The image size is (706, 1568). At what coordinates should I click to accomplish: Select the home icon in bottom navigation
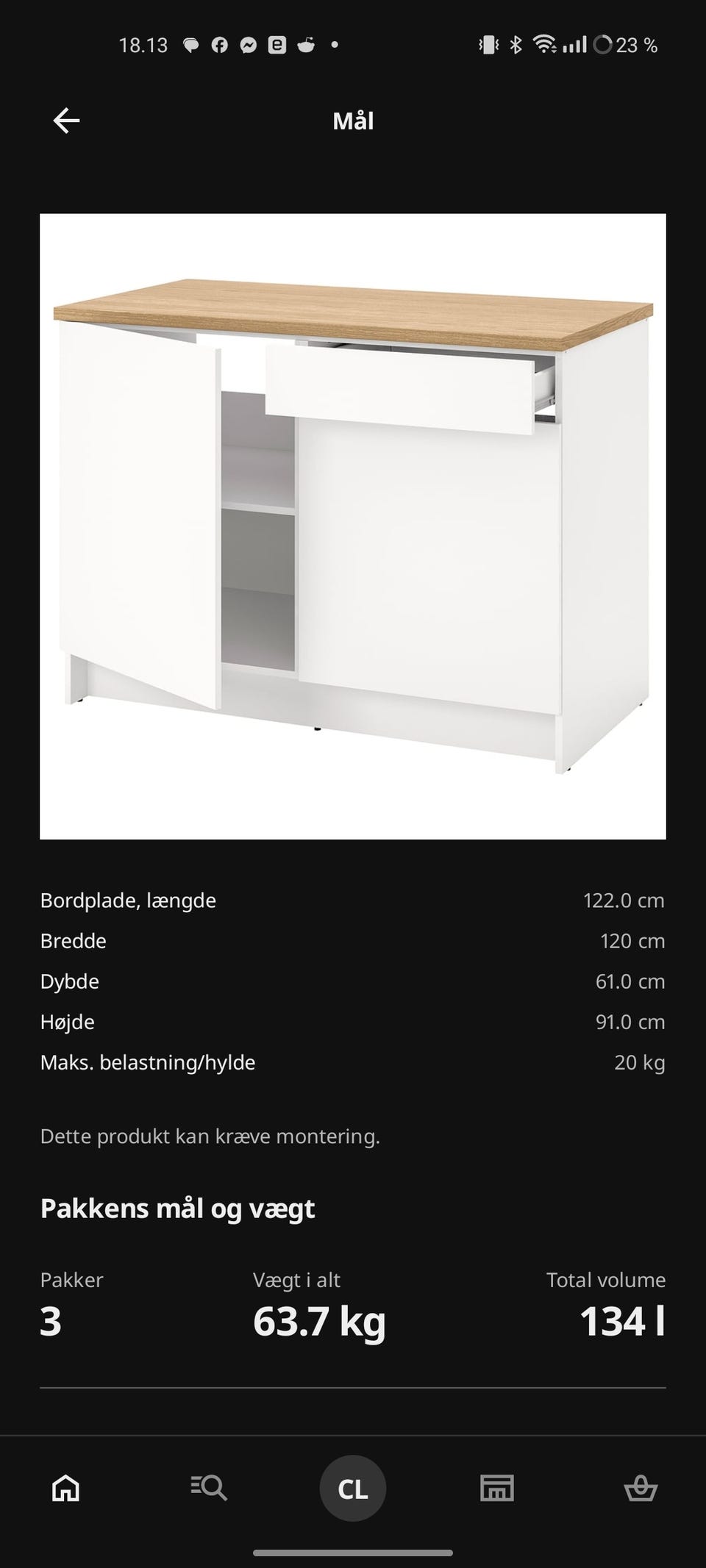click(x=63, y=1487)
